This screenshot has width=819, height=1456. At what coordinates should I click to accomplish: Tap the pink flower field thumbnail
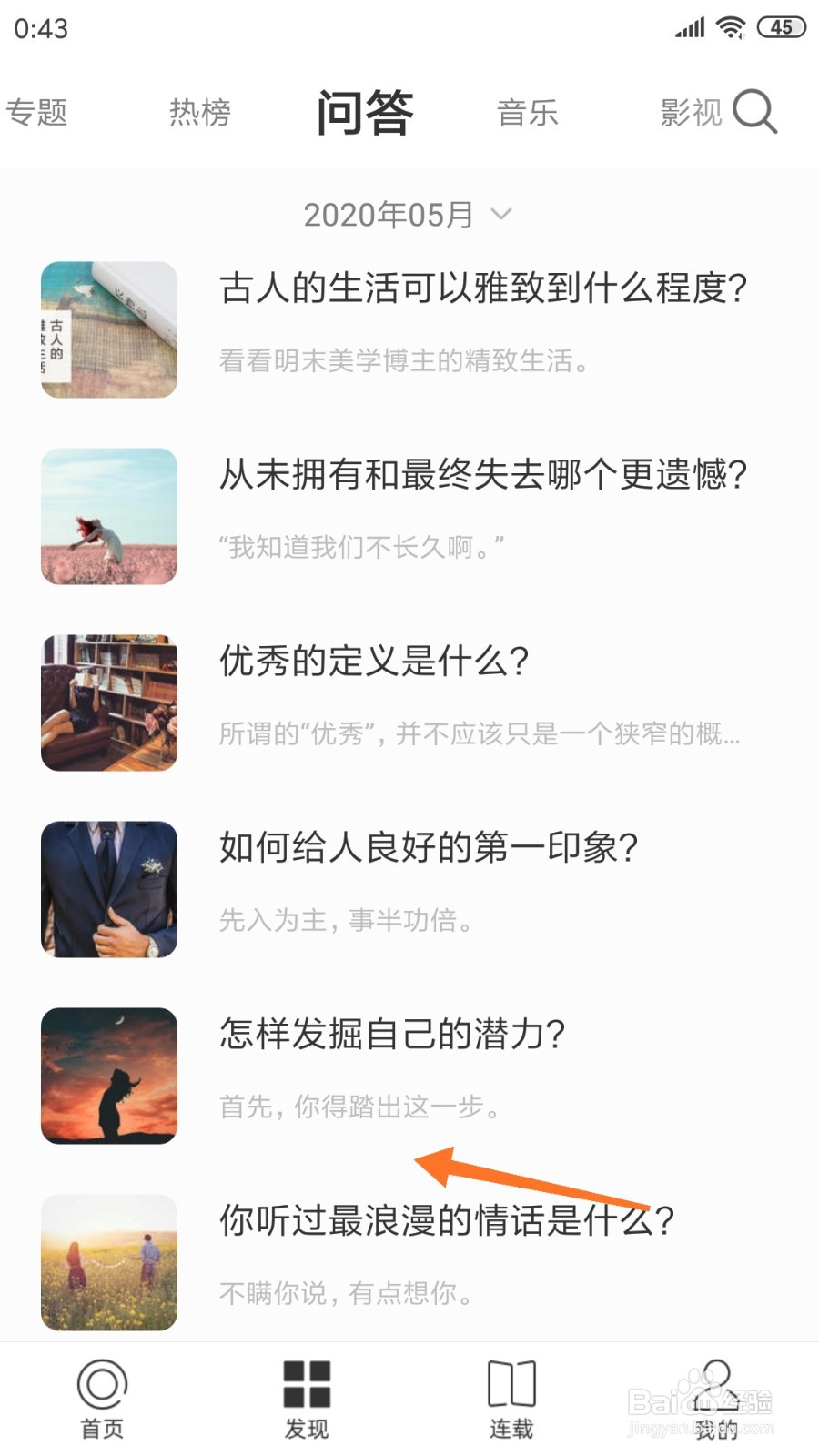(108, 515)
